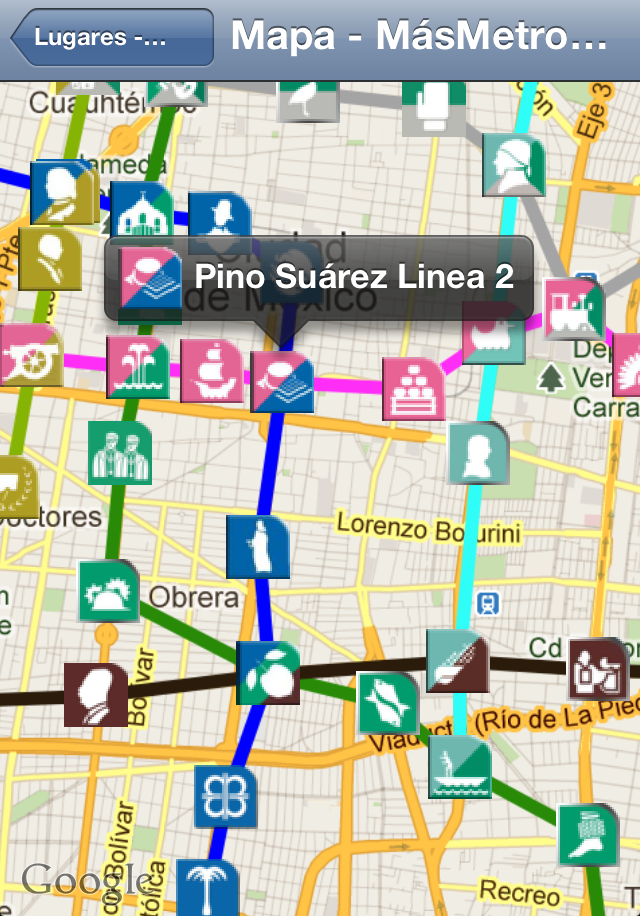Tap the brown head silhouette station marker
The height and width of the screenshot is (916, 640).
click(96, 694)
